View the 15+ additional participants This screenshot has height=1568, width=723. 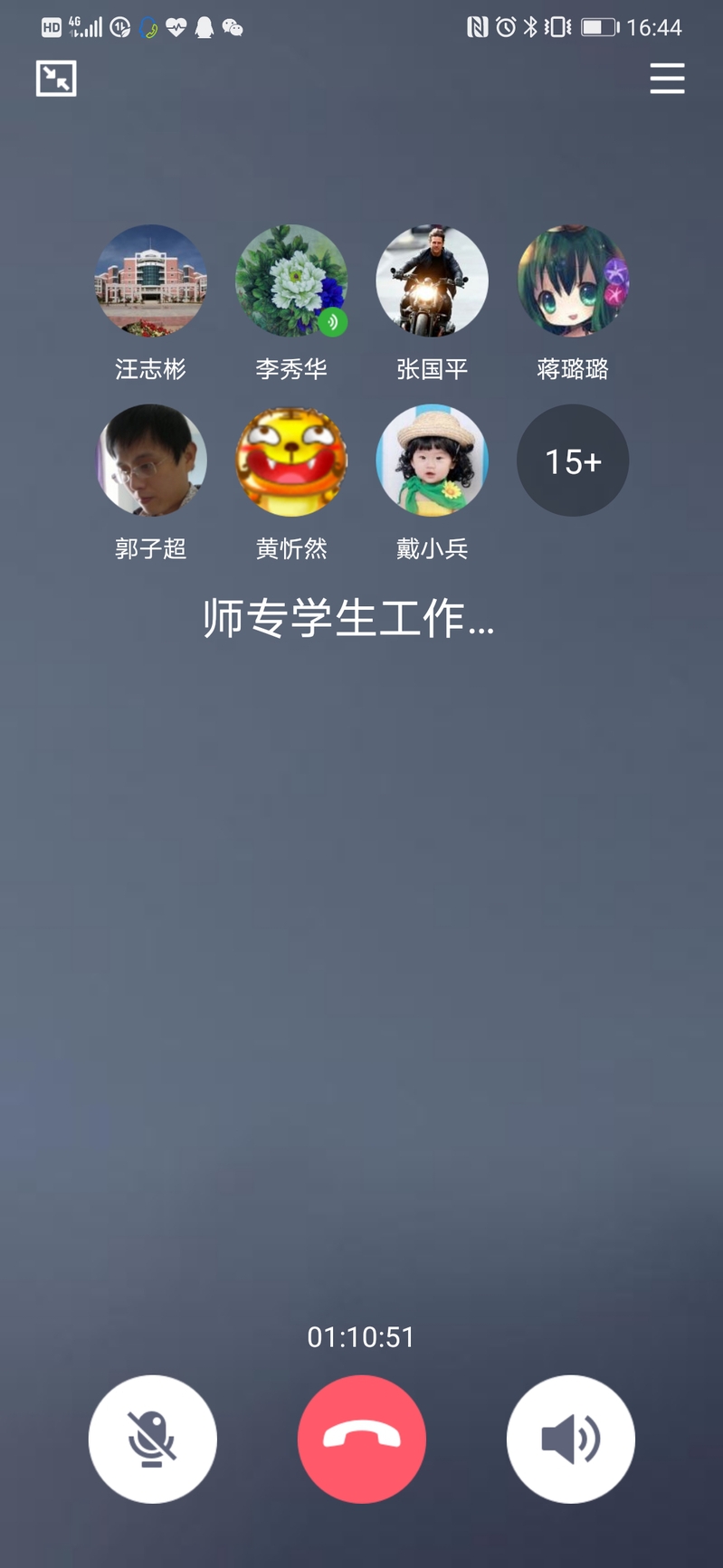coord(572,461)
